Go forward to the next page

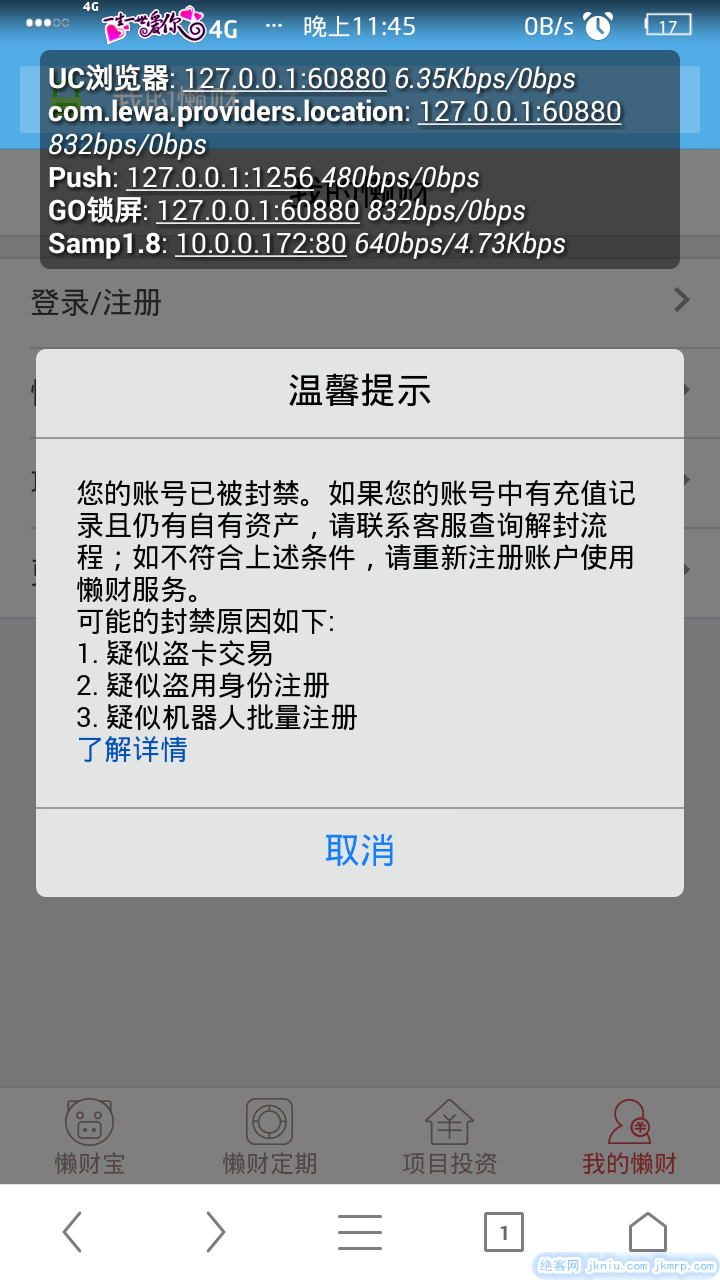[216, 1232]
